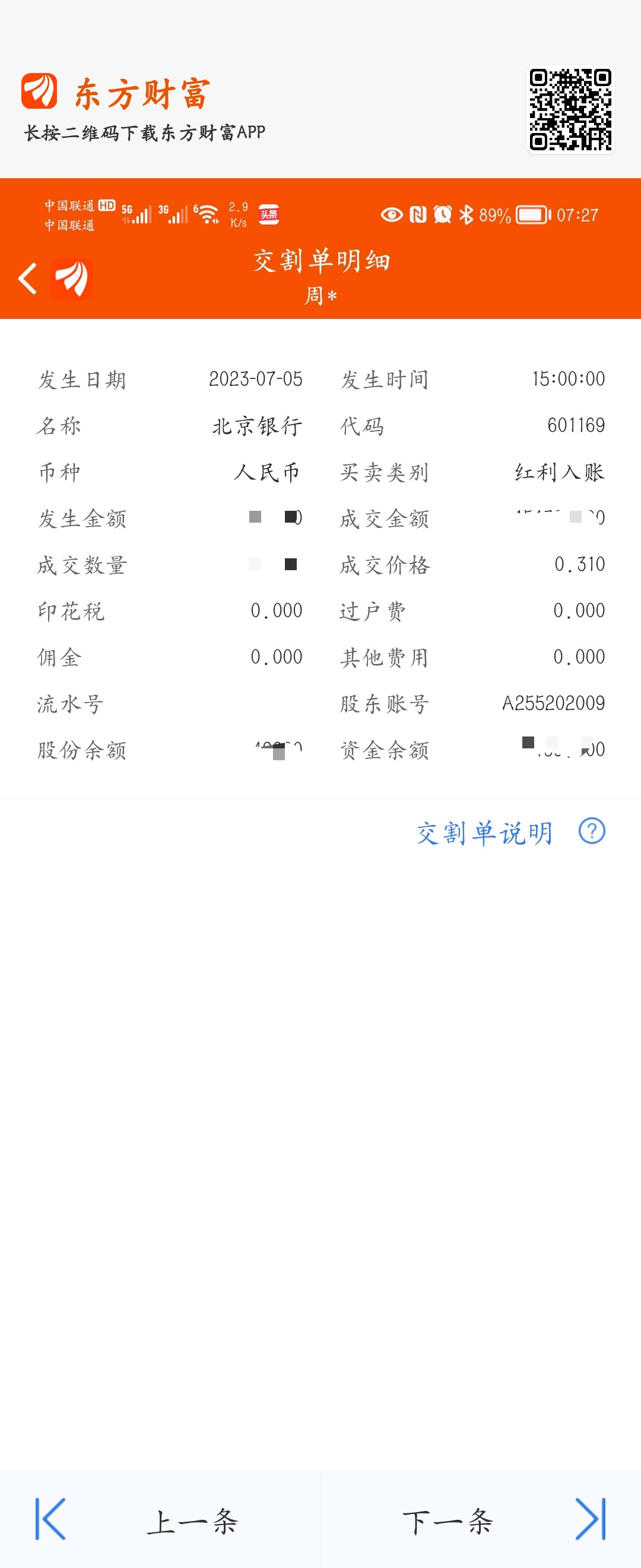641x1568 pixels.
Task: Open the 交割单说明 explanation link
Action: [x=485, y=832]
